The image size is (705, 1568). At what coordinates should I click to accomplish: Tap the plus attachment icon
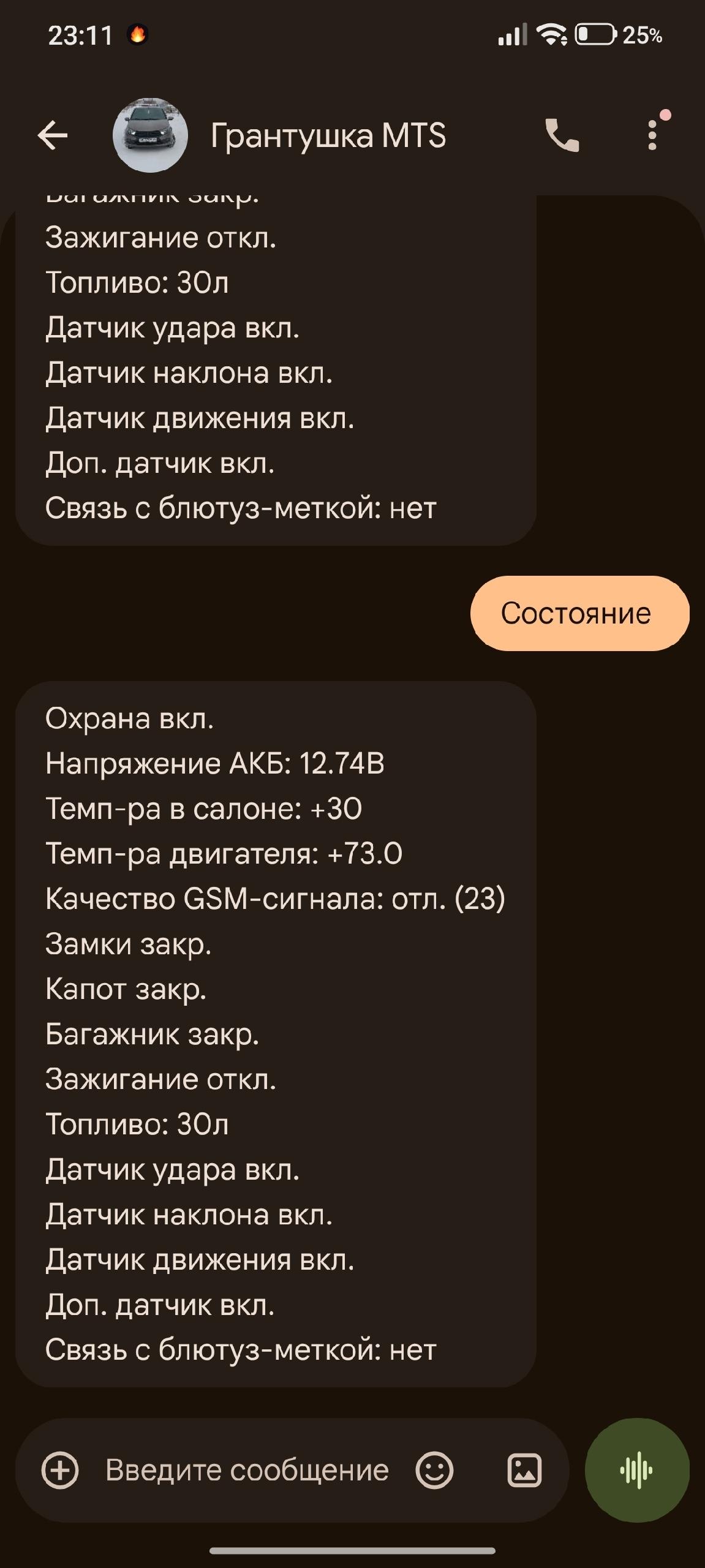[x=60, y=1470]
